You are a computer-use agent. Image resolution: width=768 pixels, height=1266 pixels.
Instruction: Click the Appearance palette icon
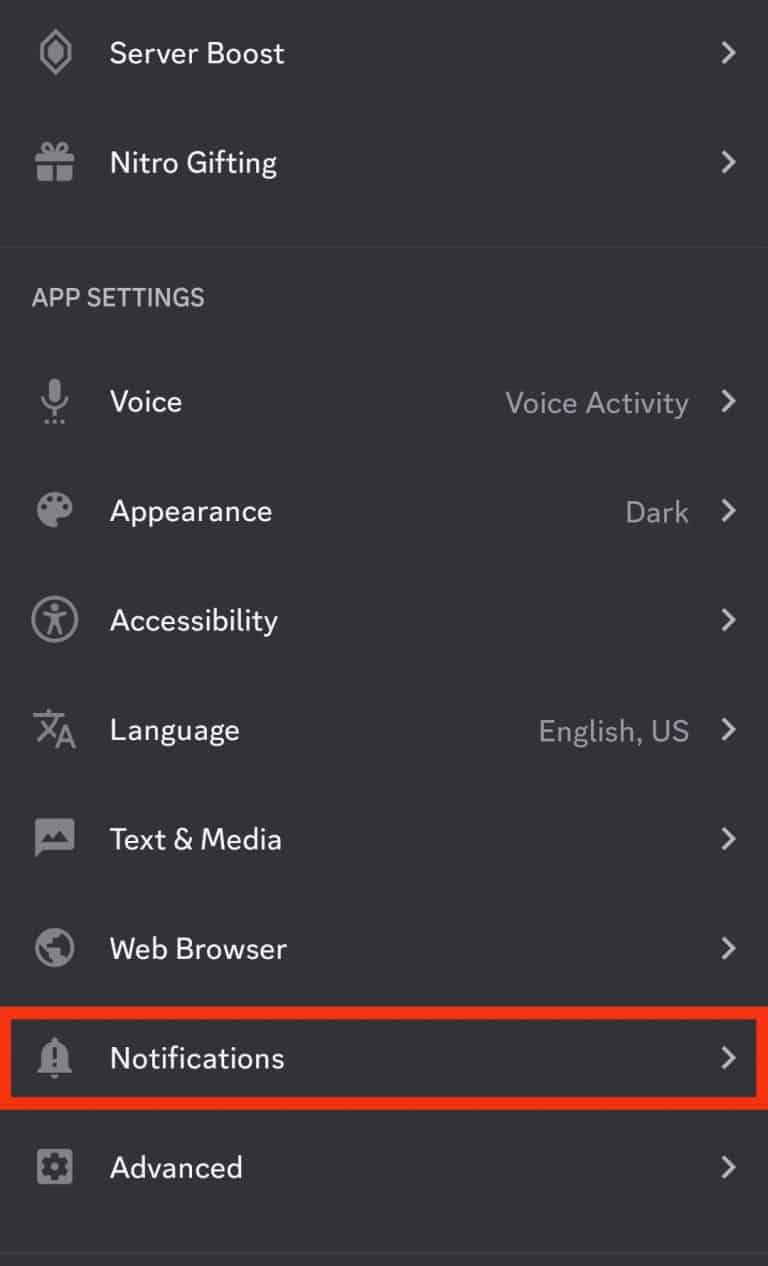click(54, 511)
